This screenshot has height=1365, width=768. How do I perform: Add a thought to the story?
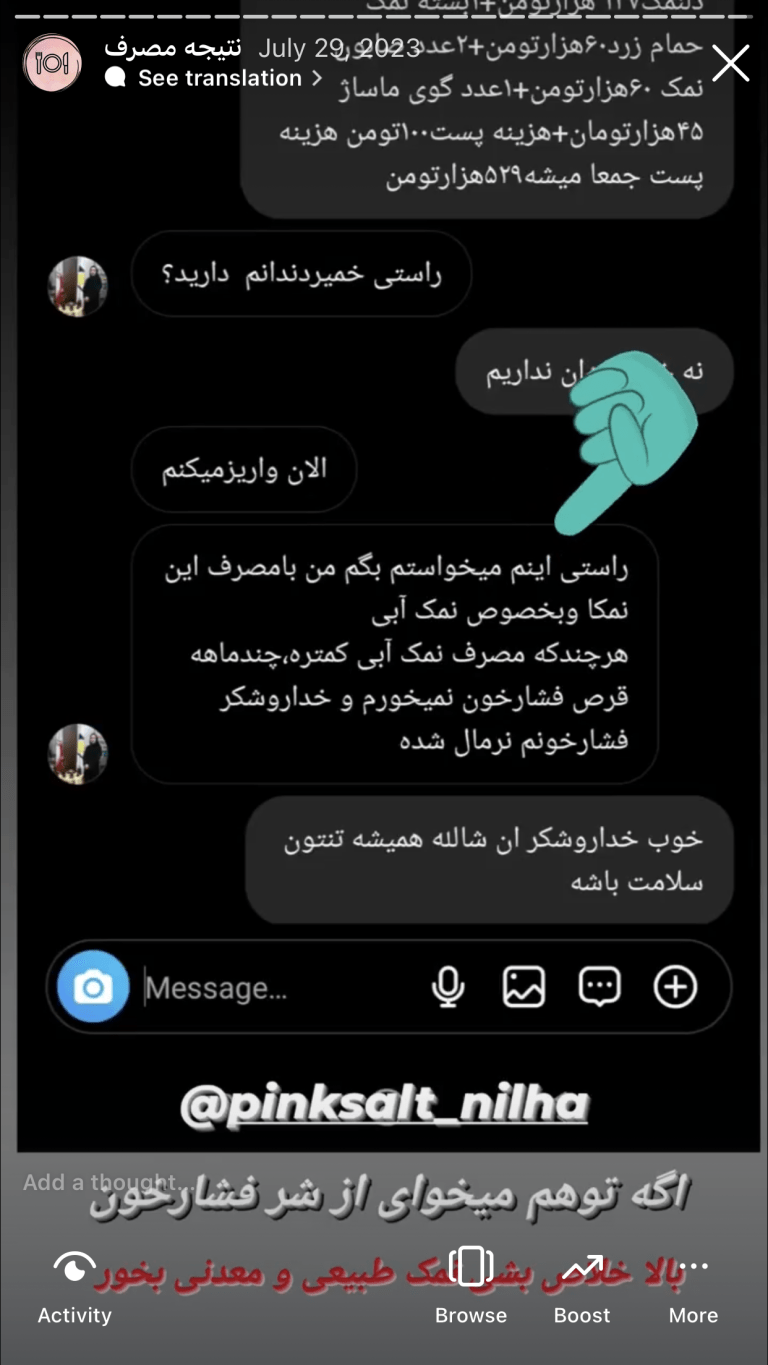point(100,1182)
